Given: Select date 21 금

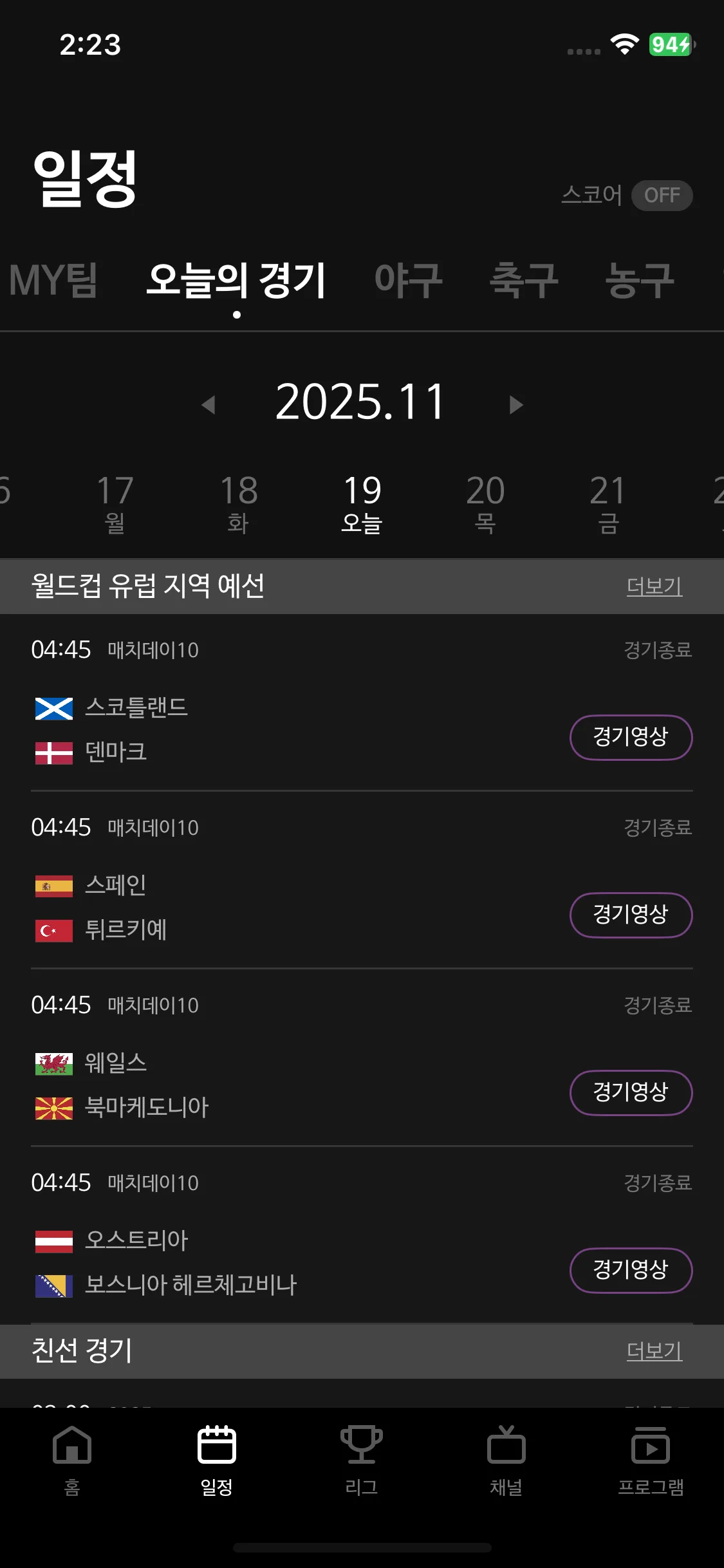Looking at the screenshot, I should click(608, 504).
